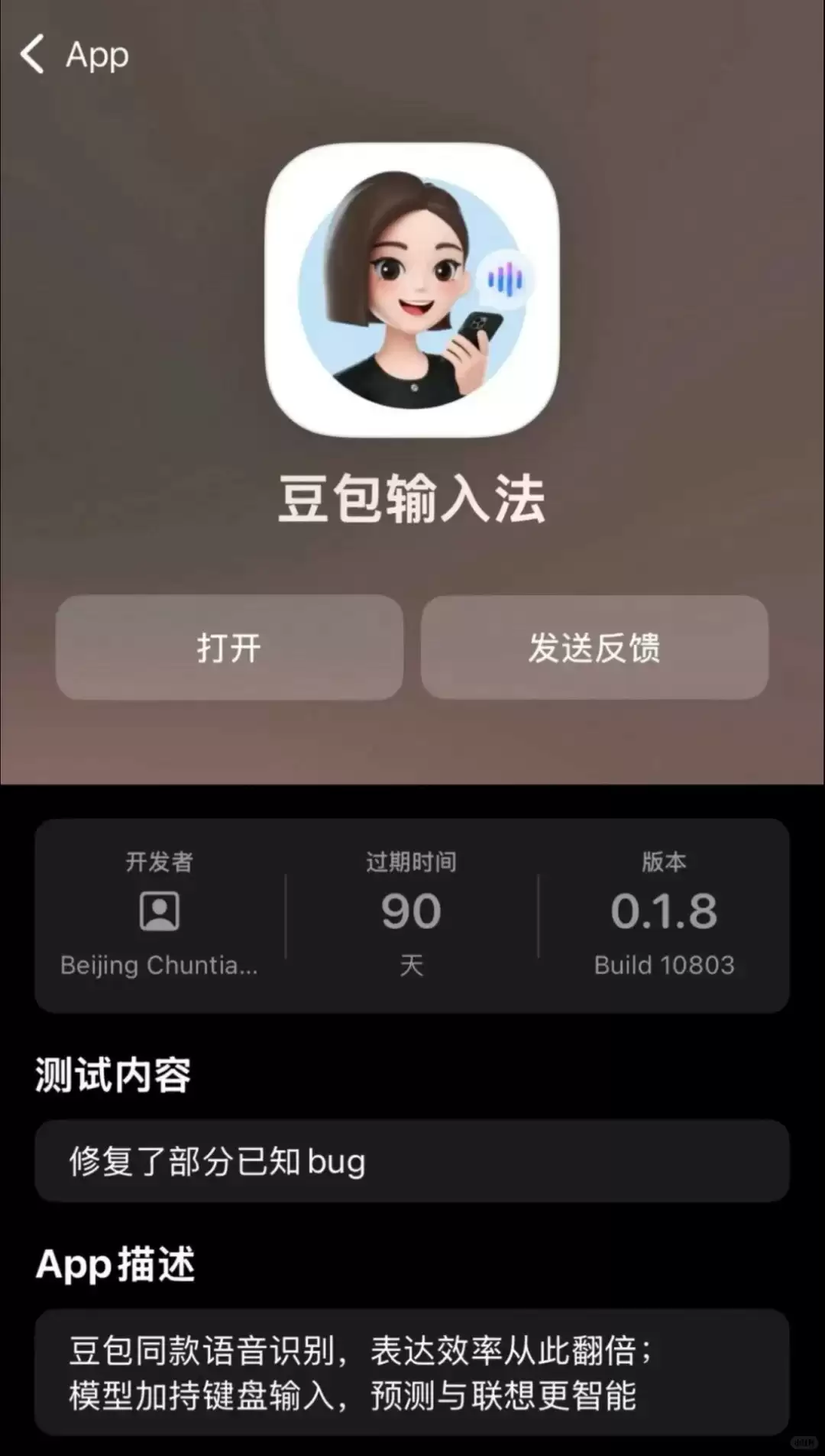The height and width of the screenshot is (1456, 825).
Task: Tap the 过期时间 90天 info item
Action: tap(411, 913)
